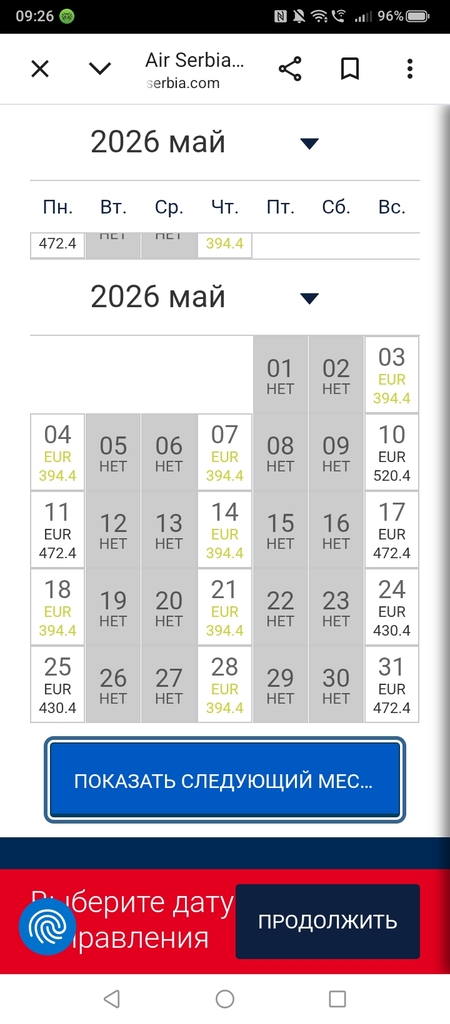Go back with system navigation arrow
The width and height of the screenshot is (450, 1024).
point(112,998)
